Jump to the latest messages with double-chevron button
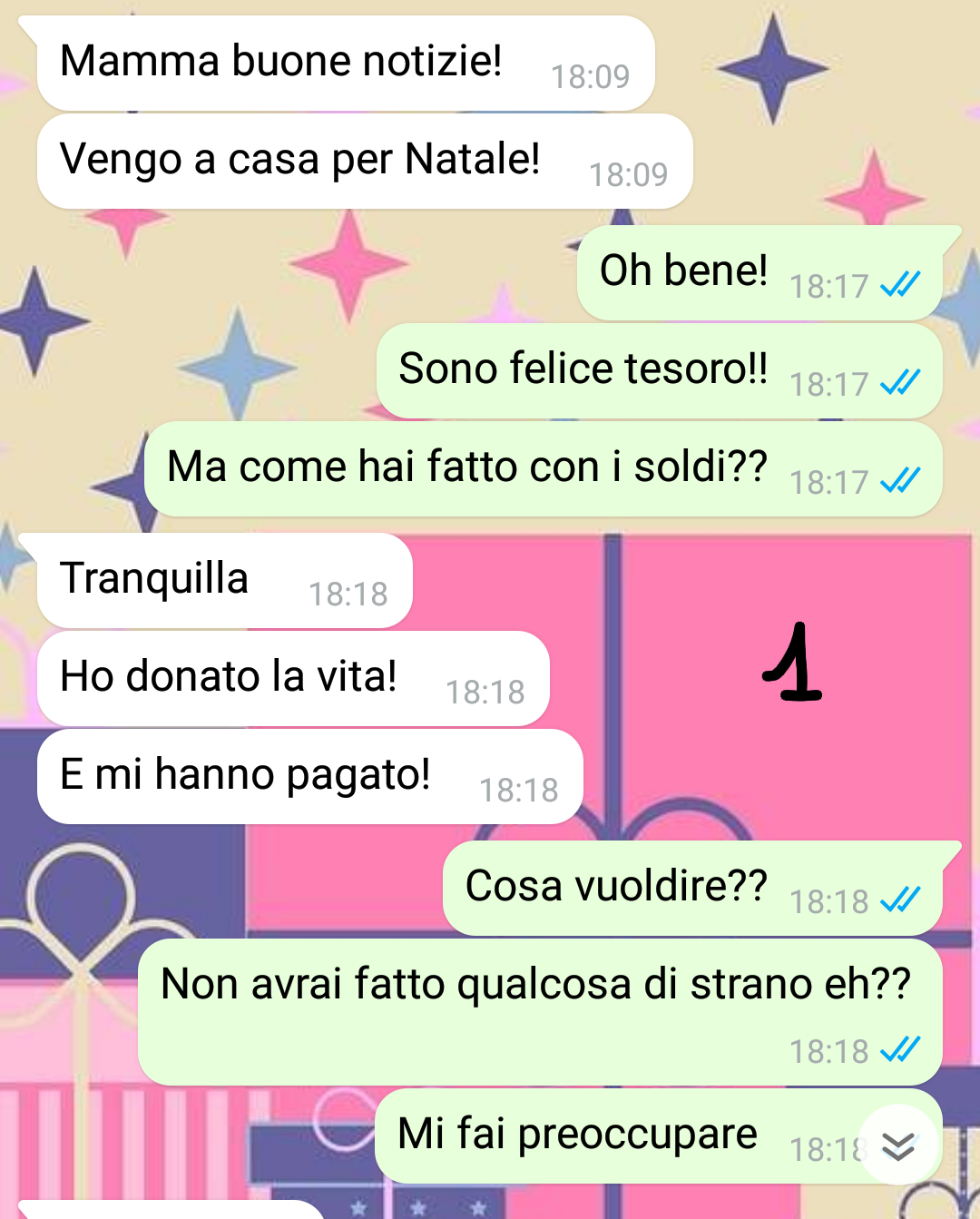The height and width of the screenshot is (1219, 980). click(x=897, y=1145)
